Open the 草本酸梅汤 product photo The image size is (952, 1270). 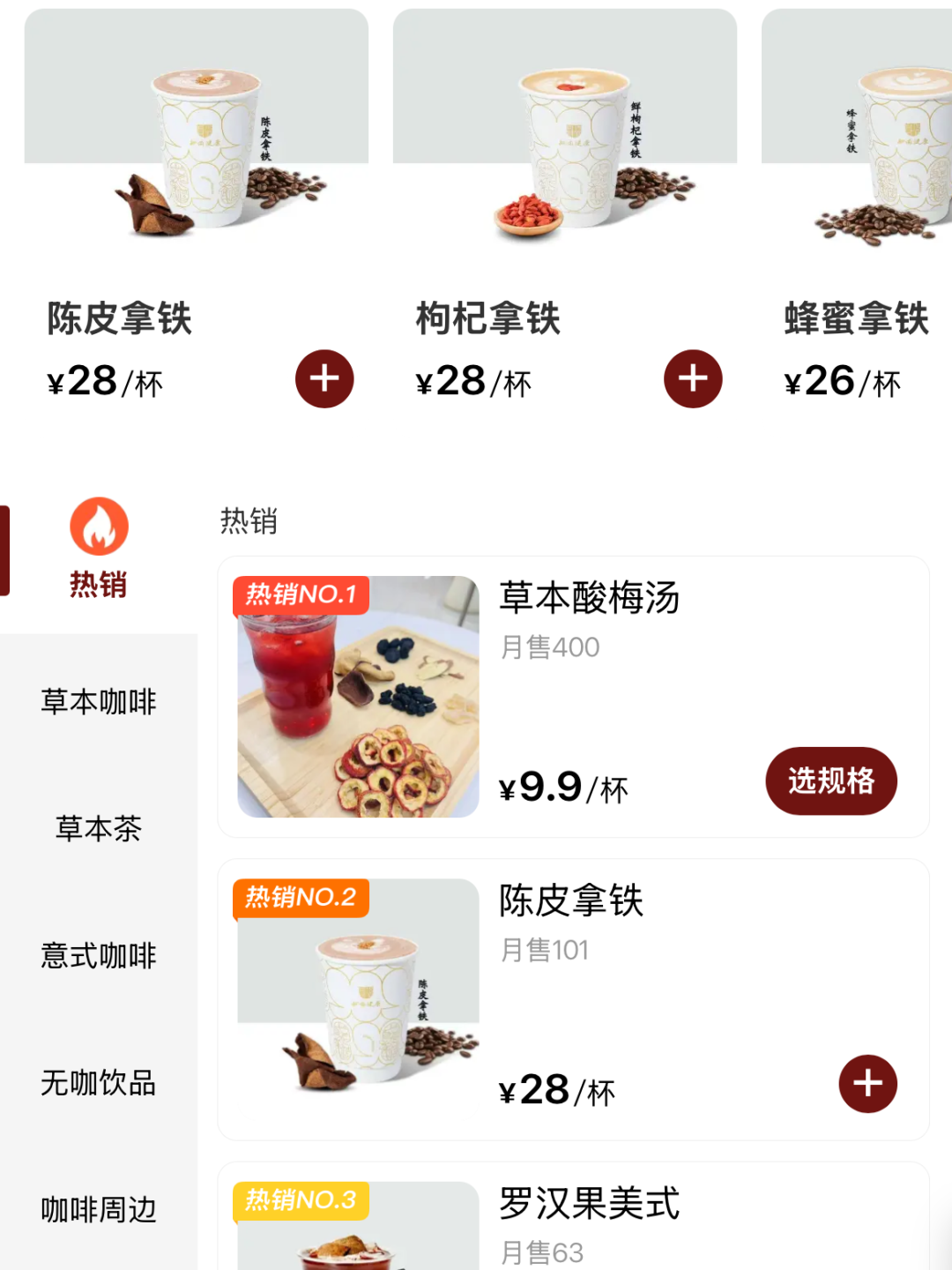pyautogui.click(x=358, y=697)
